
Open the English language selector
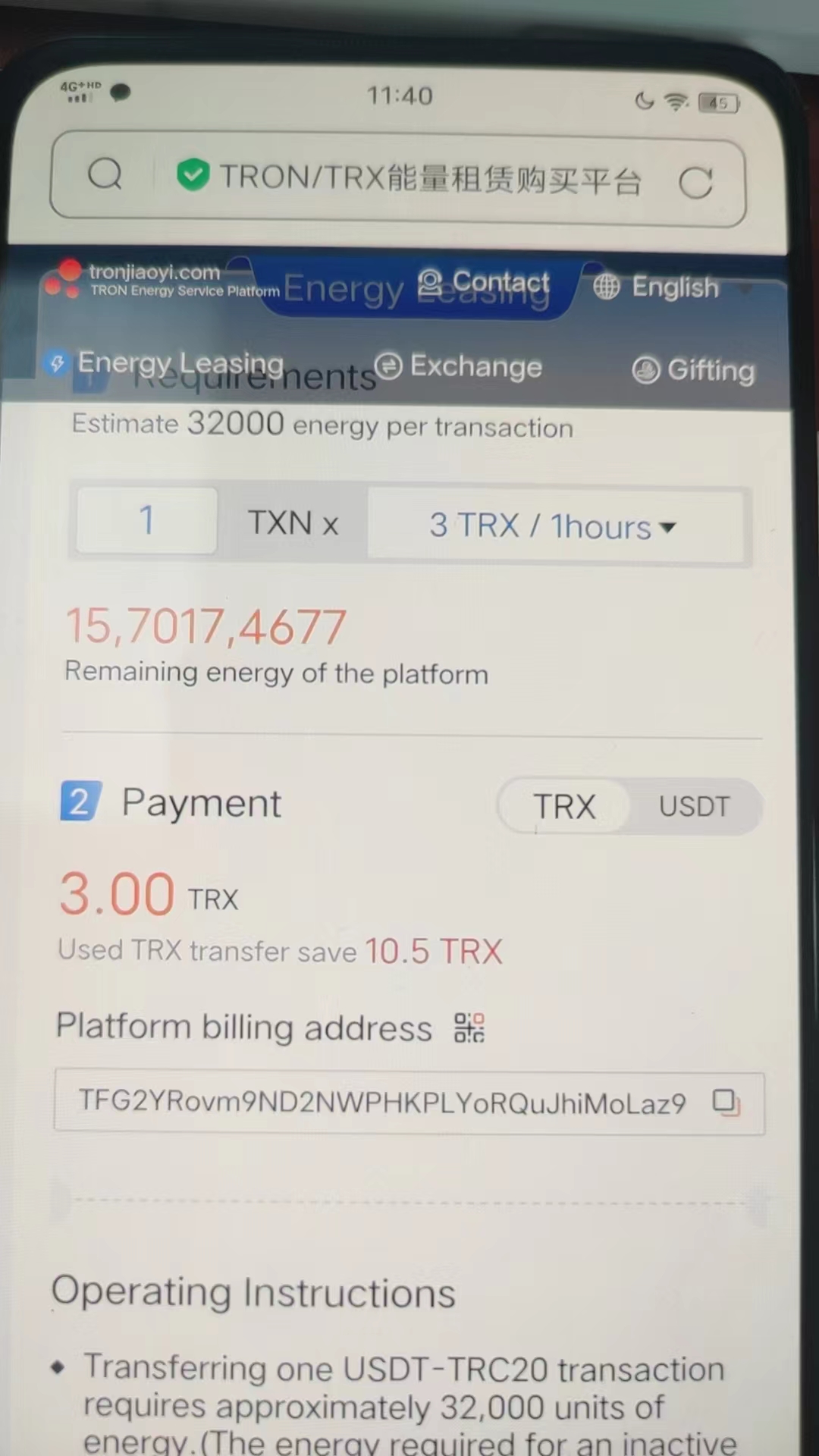coord(658,287)
